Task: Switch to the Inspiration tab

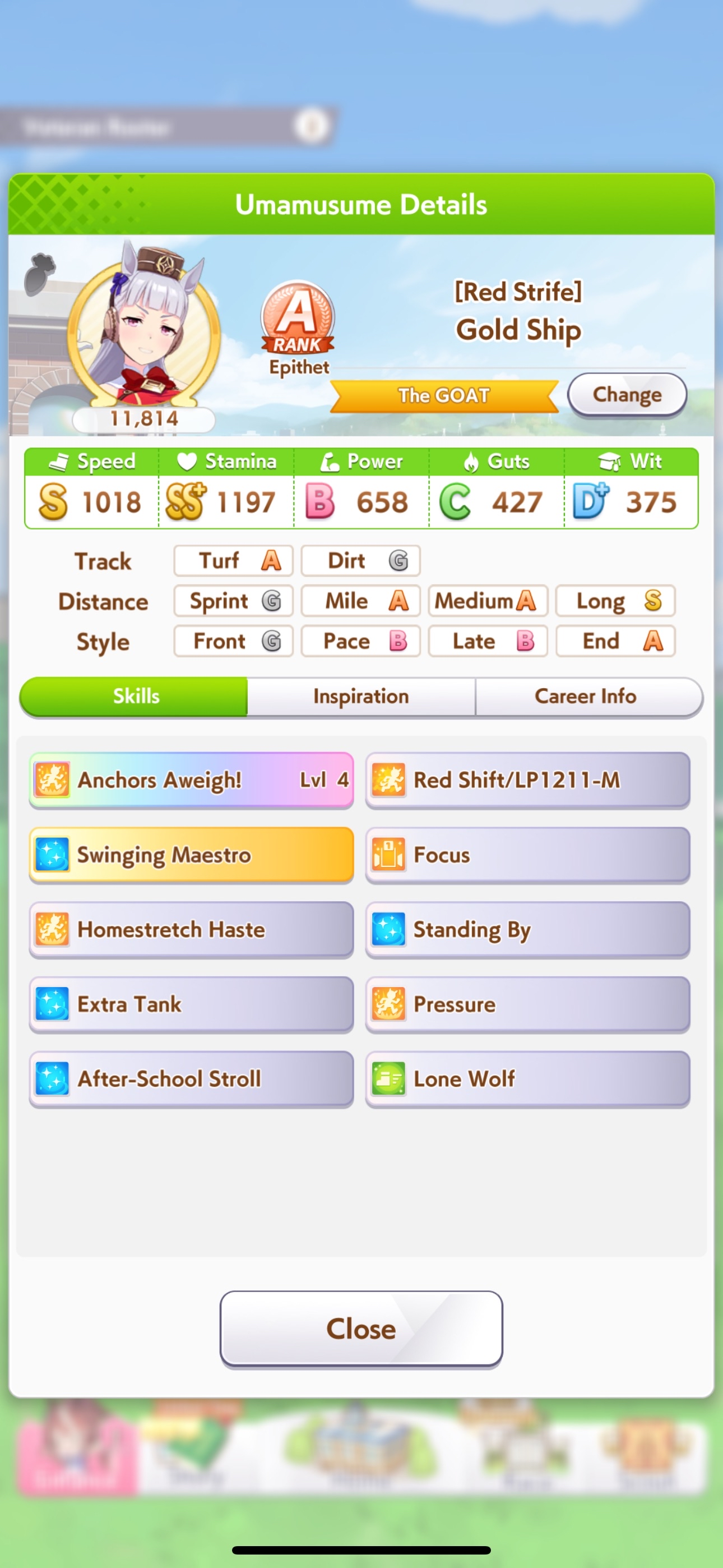Action: (361, 697)
